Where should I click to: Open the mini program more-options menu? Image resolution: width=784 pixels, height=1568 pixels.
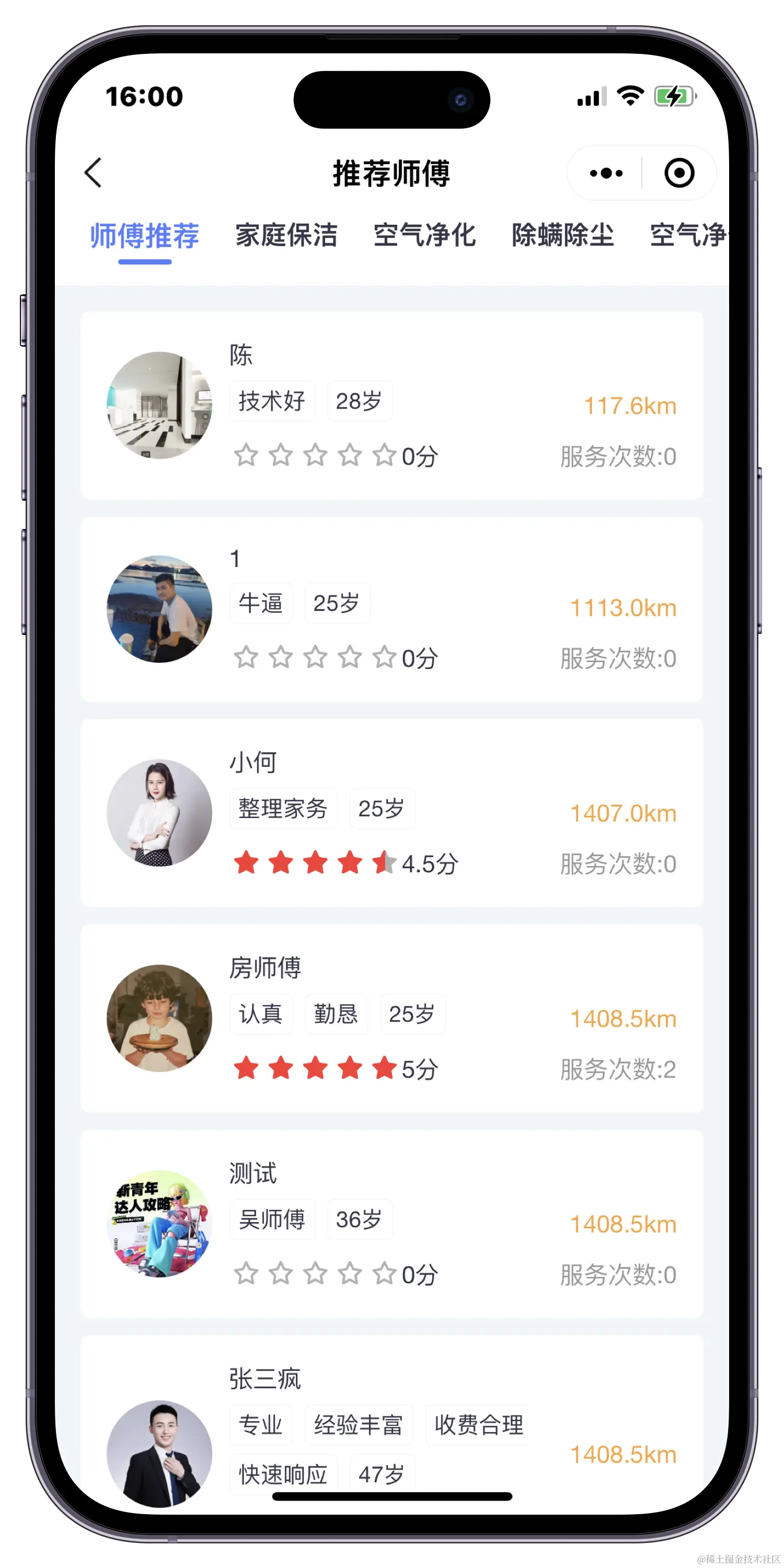point(606,174)
